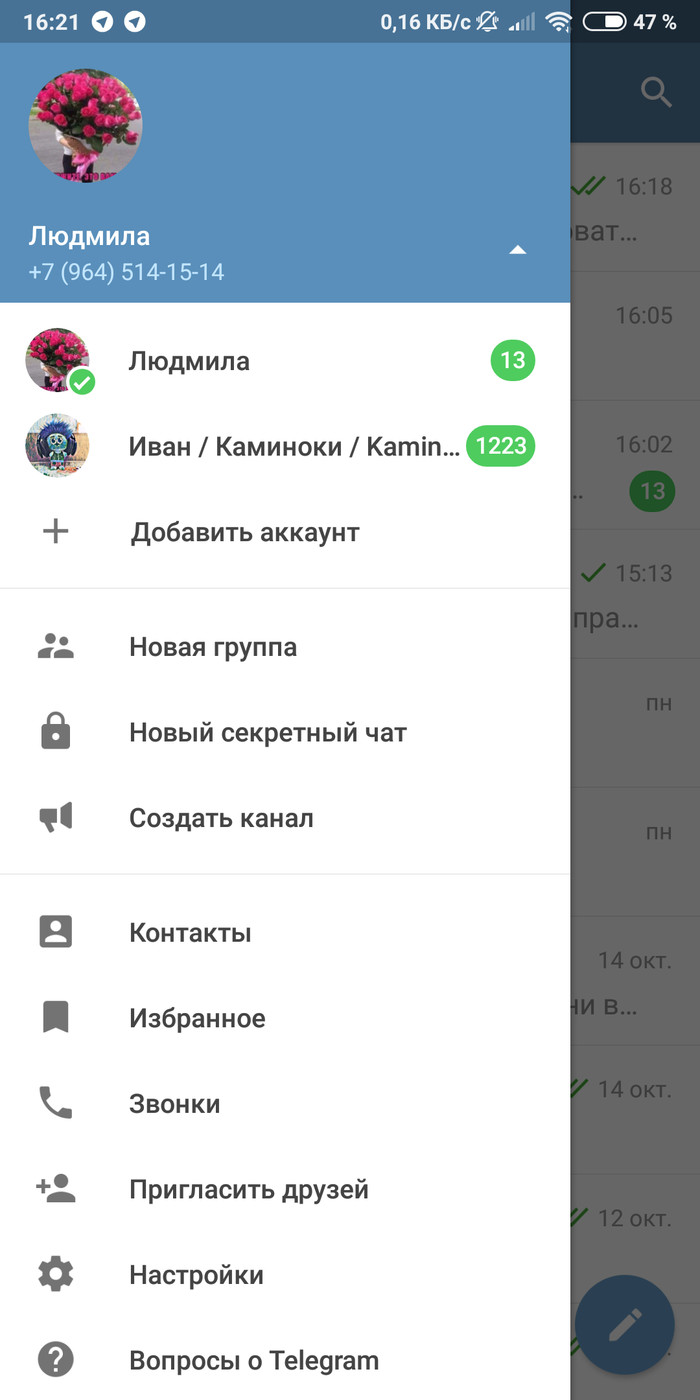Choose Создать канал

pyautogui.click(x=221, y=818)
